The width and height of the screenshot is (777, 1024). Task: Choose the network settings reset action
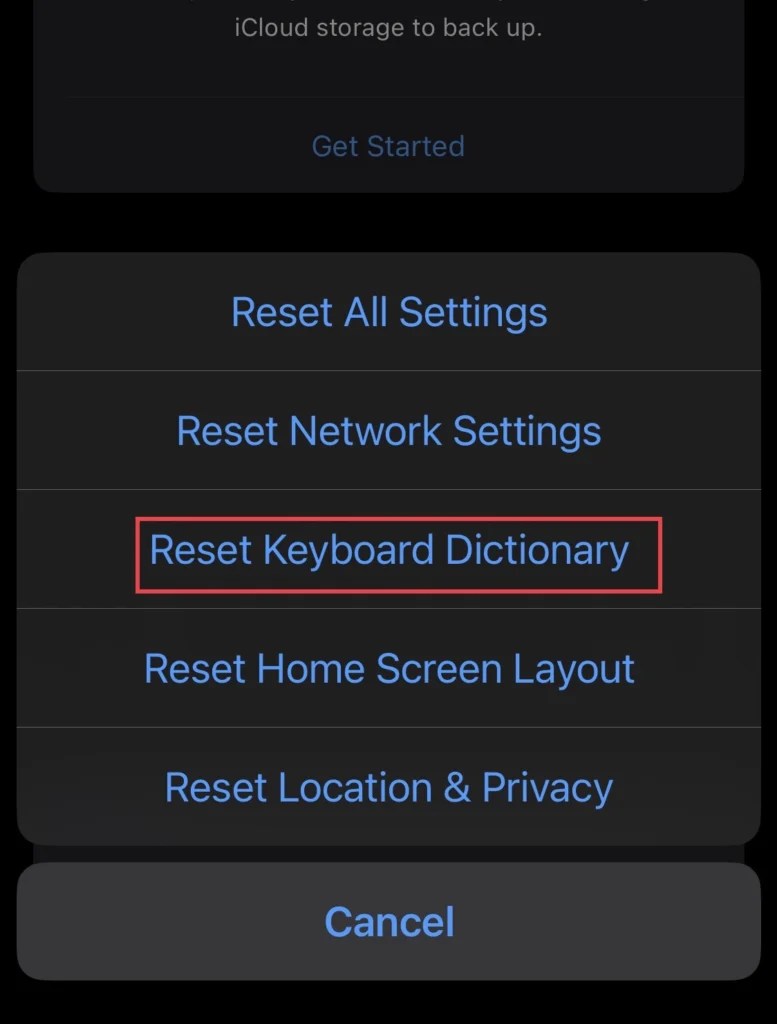click(388, 430)
